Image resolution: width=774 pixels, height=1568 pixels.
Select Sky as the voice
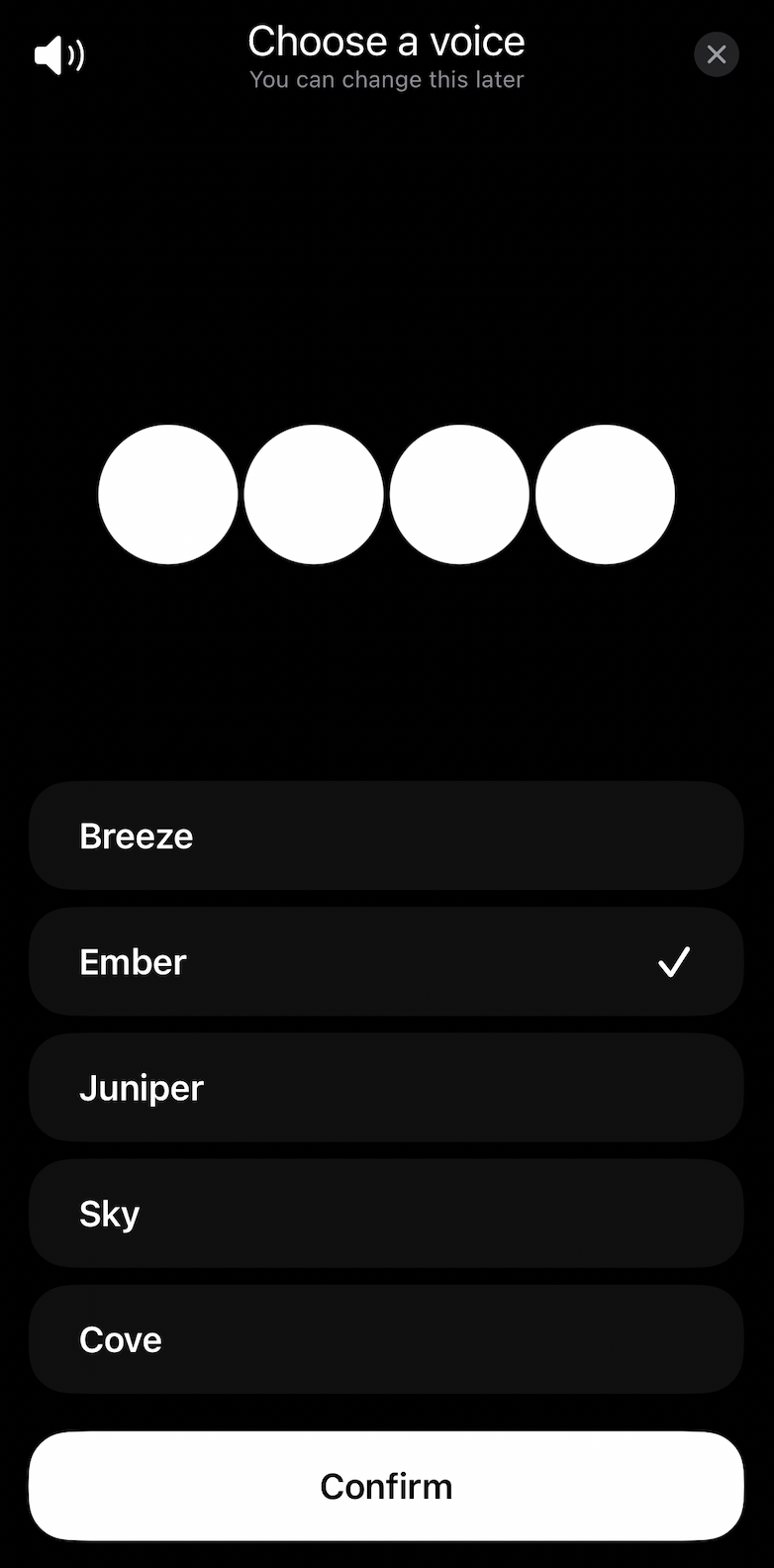click(x=386, y=1213)
